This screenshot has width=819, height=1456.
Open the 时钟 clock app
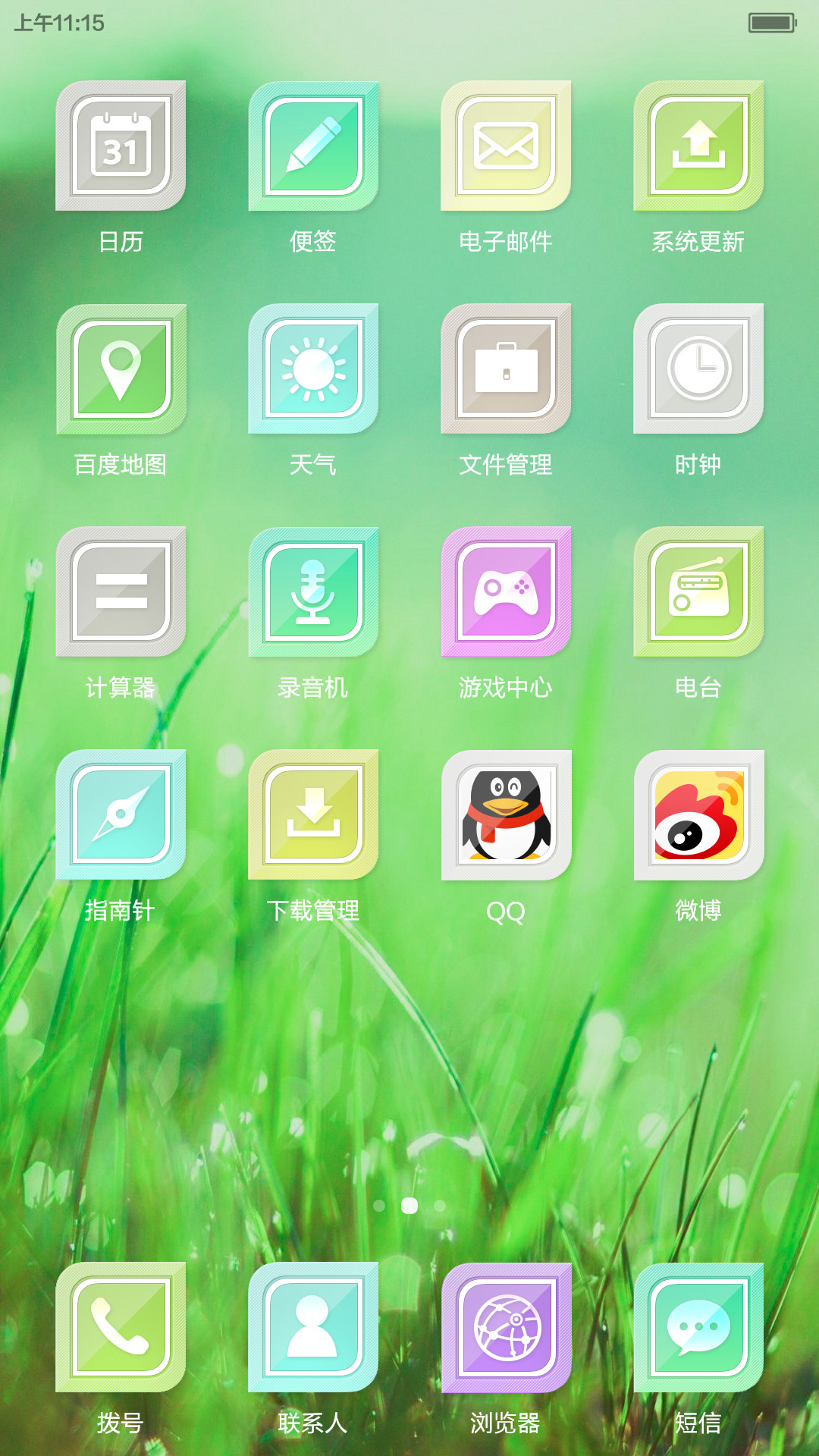[x=698, y=369]
